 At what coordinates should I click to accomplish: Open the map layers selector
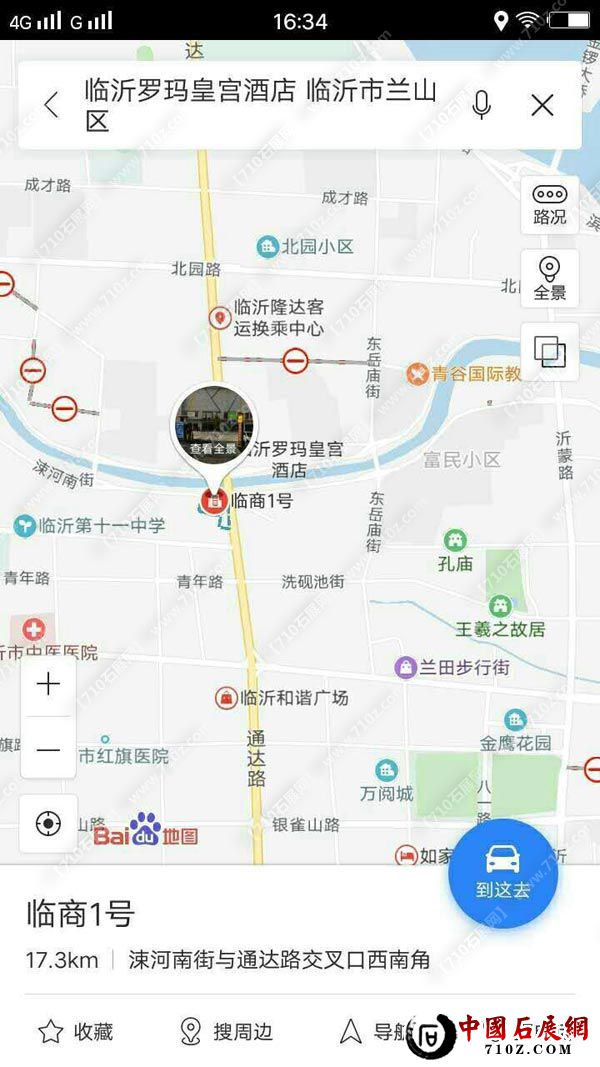point(549,352)
